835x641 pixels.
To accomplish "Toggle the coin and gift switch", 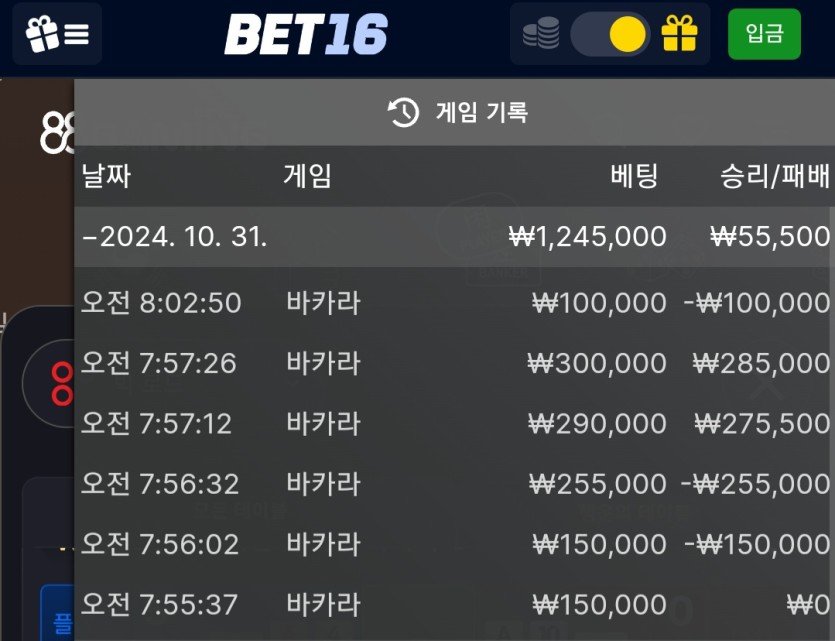I will coord(610,35).
